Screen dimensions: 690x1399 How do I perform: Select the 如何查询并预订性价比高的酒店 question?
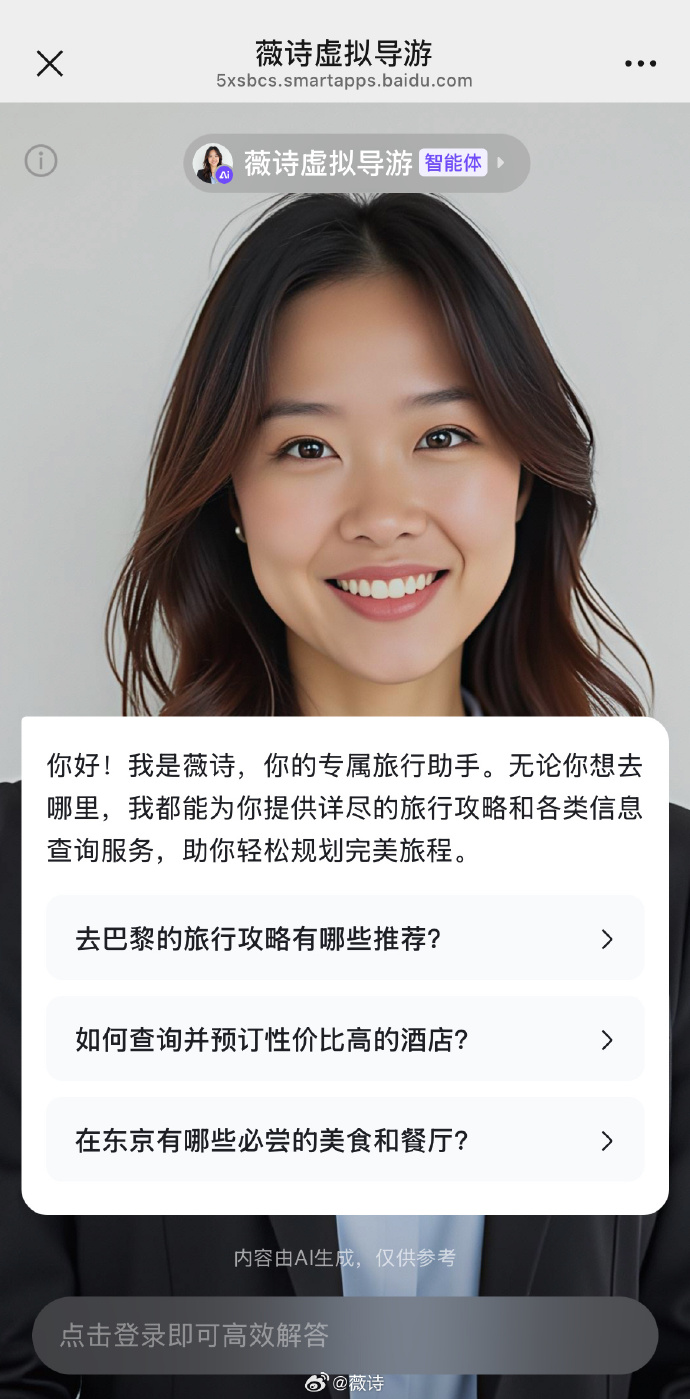point(344,1039)
